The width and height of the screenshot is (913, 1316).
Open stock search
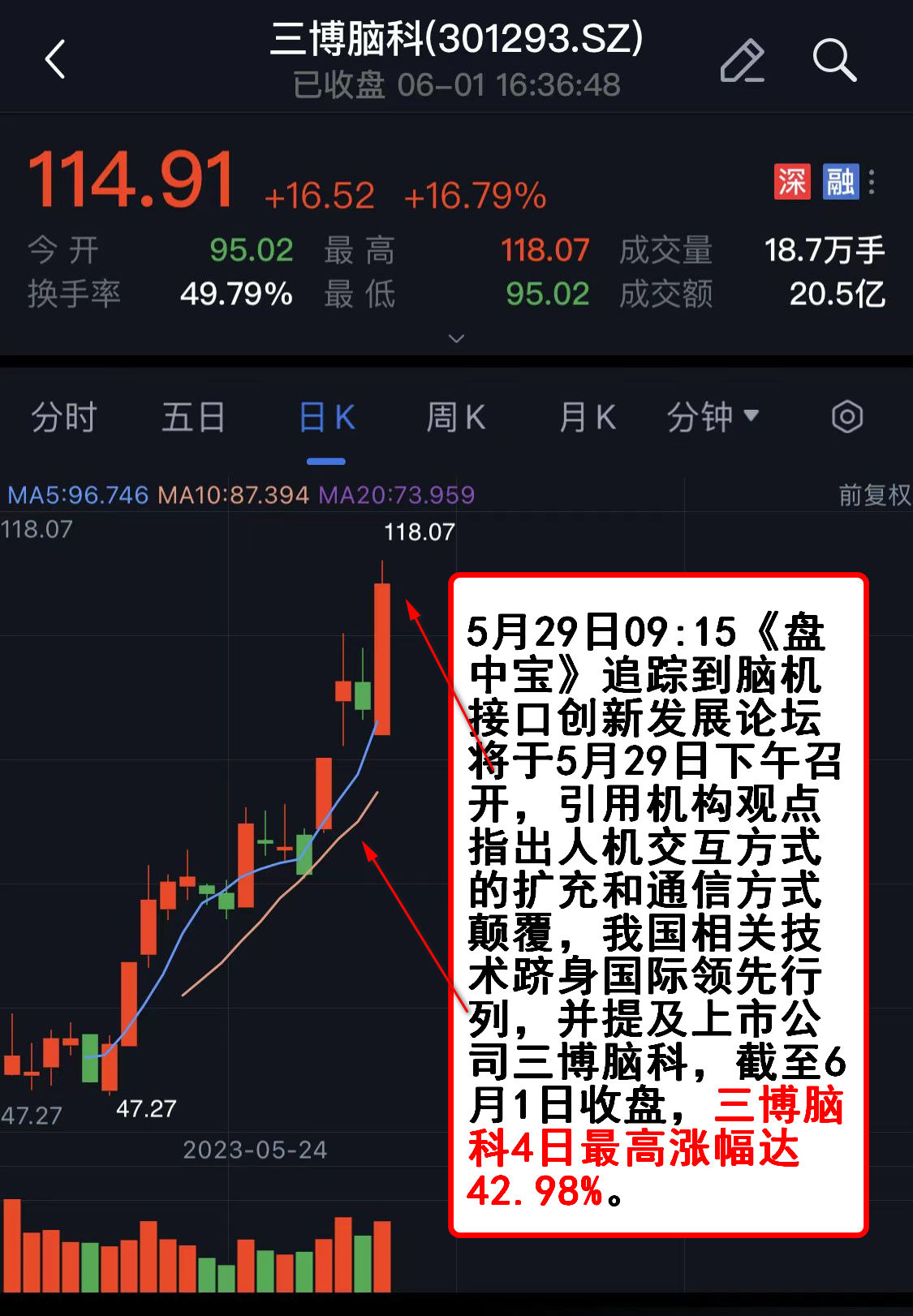coord(833,61)
